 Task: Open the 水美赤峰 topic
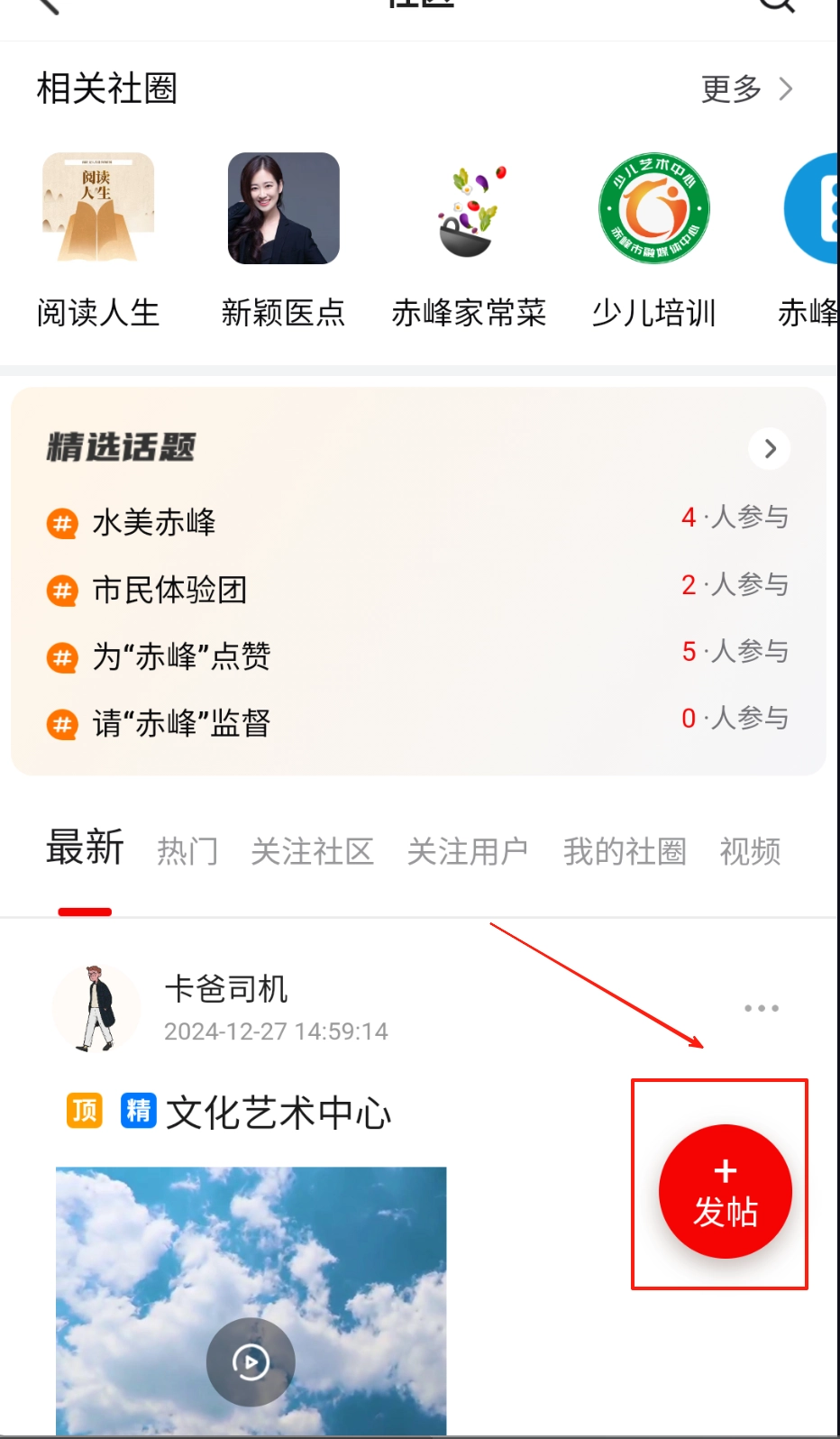coord(154,522)
